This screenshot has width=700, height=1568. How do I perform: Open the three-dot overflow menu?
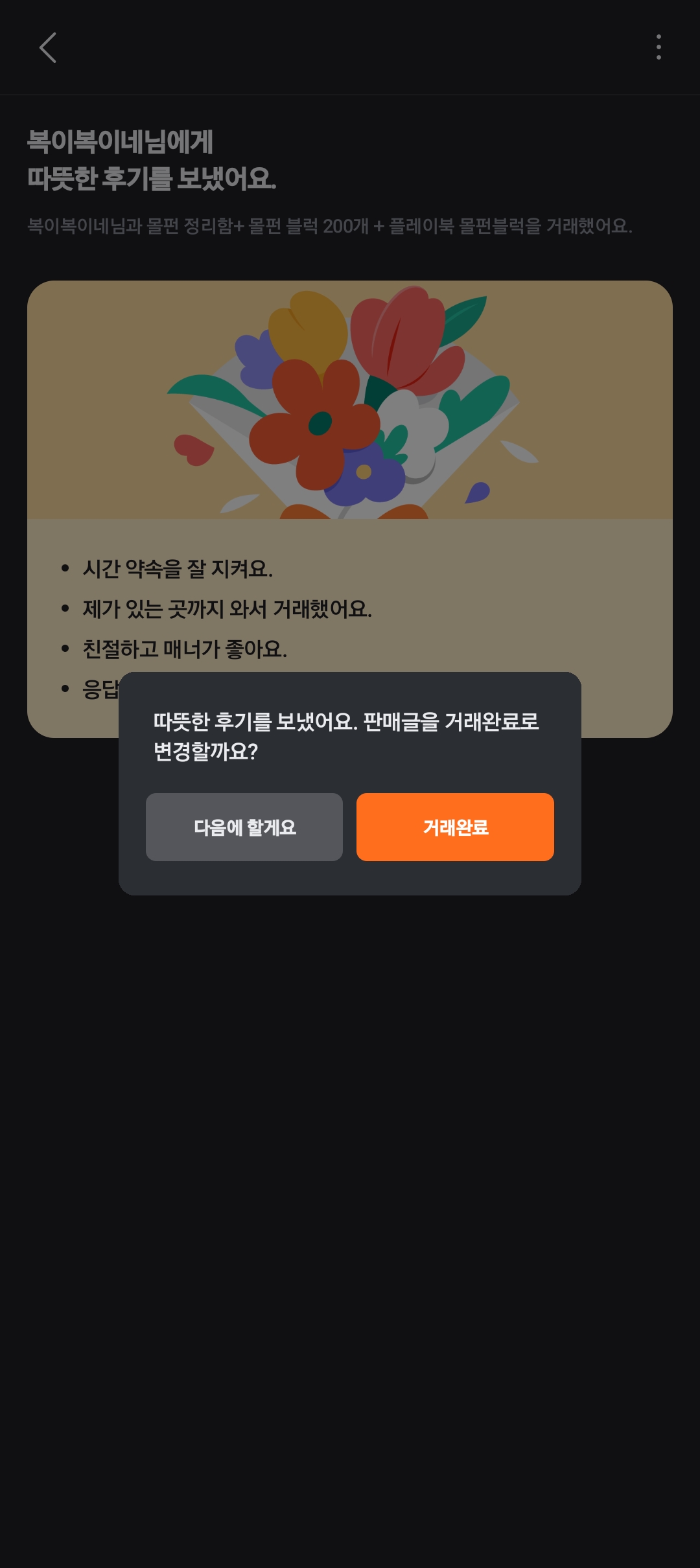click(x=659, y=47)
